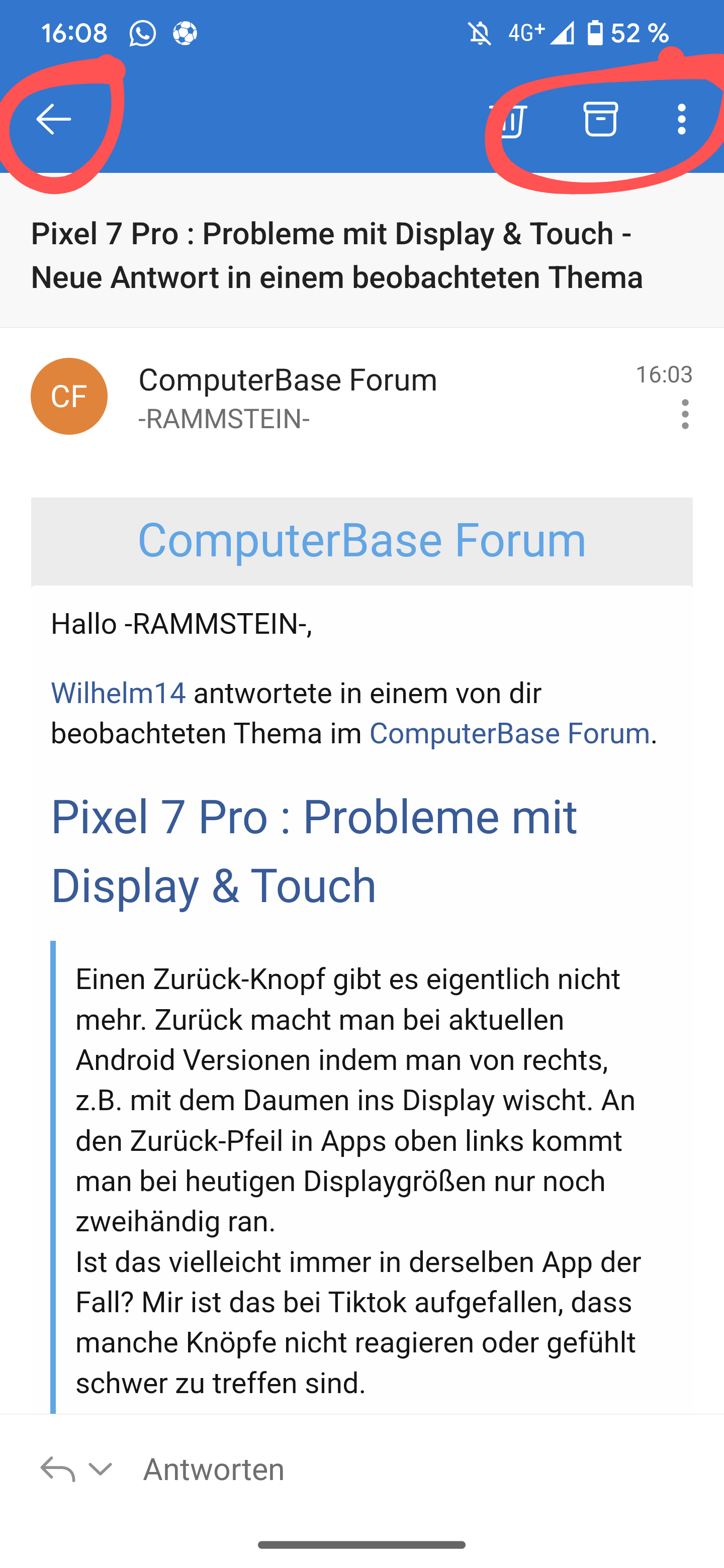Tap the CF sender avatar

(69, 396)
